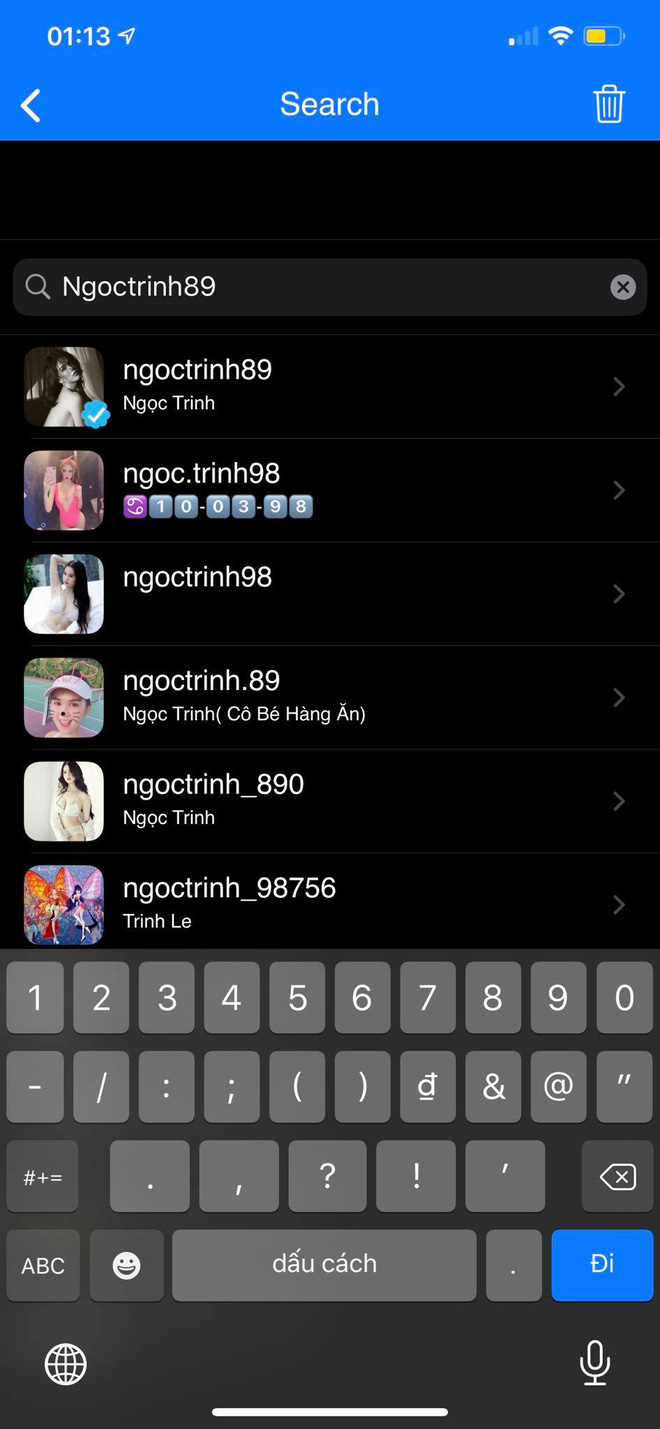Focus the search field containing Ngoctrinh89
Image resolution: width=660 pixels, height=1429 pixels.
point(320,287)
